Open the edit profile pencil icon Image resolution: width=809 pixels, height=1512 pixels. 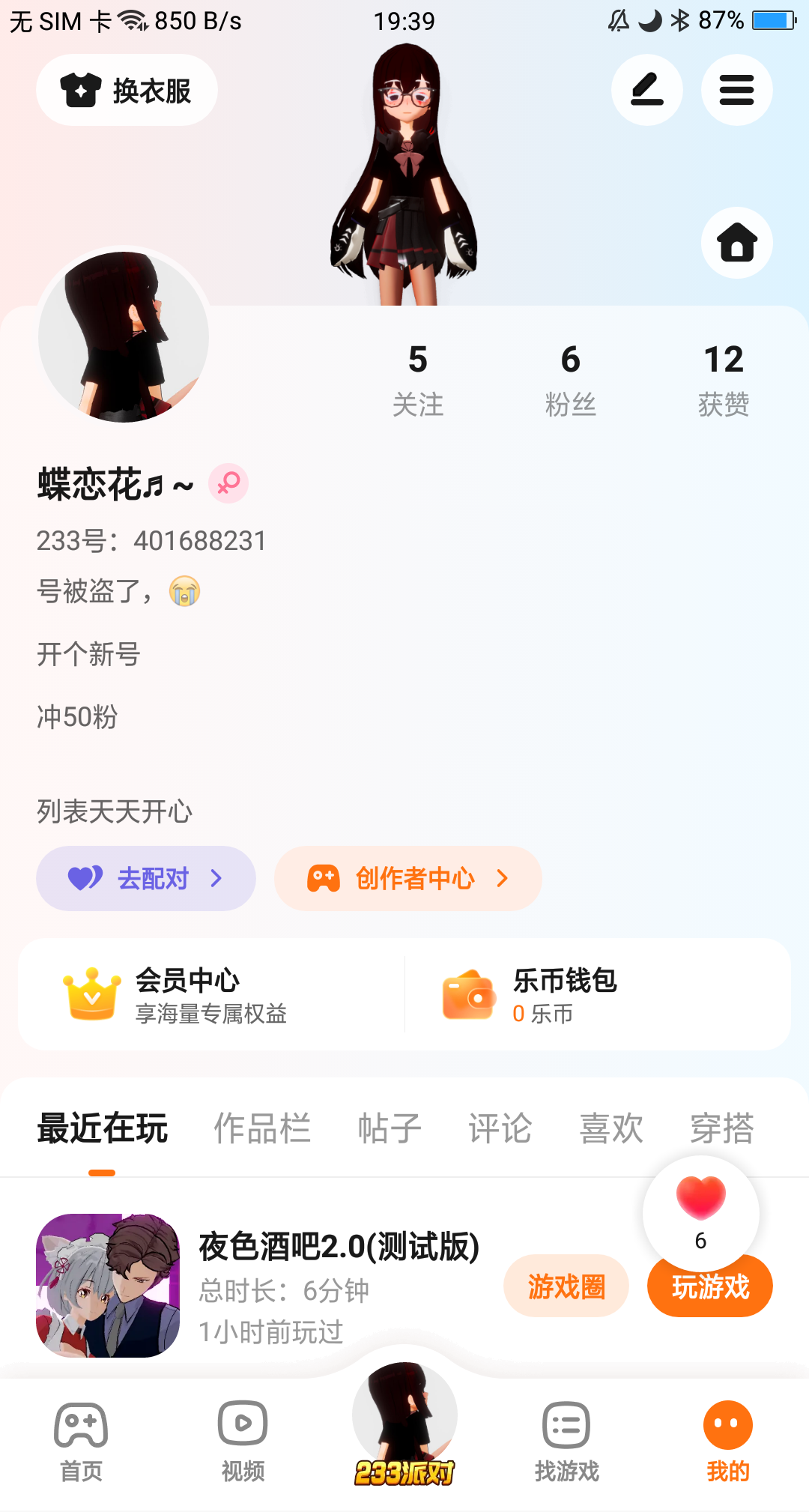click(646, 91)
